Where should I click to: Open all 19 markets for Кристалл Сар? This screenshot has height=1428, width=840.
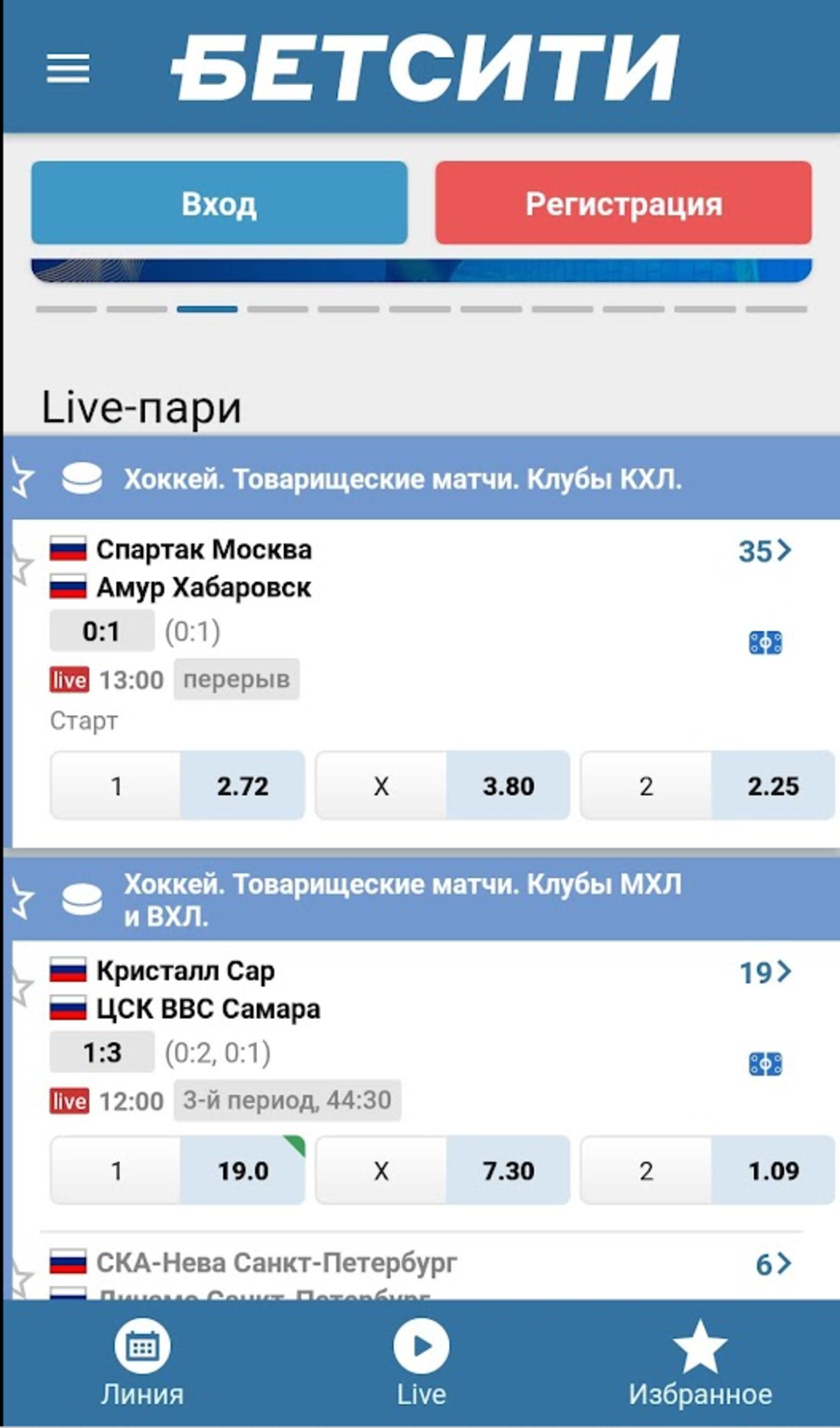tap(764, 973)
